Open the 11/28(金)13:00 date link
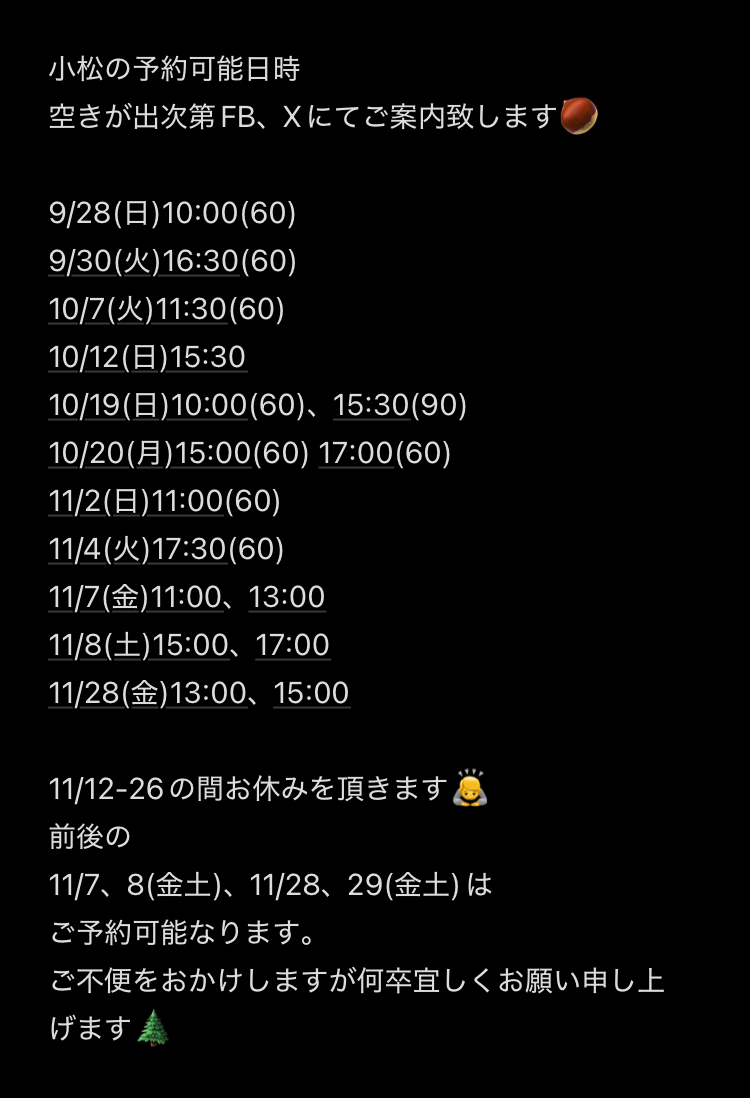The height and width of the screenshot is (1098, 750). 147,693
